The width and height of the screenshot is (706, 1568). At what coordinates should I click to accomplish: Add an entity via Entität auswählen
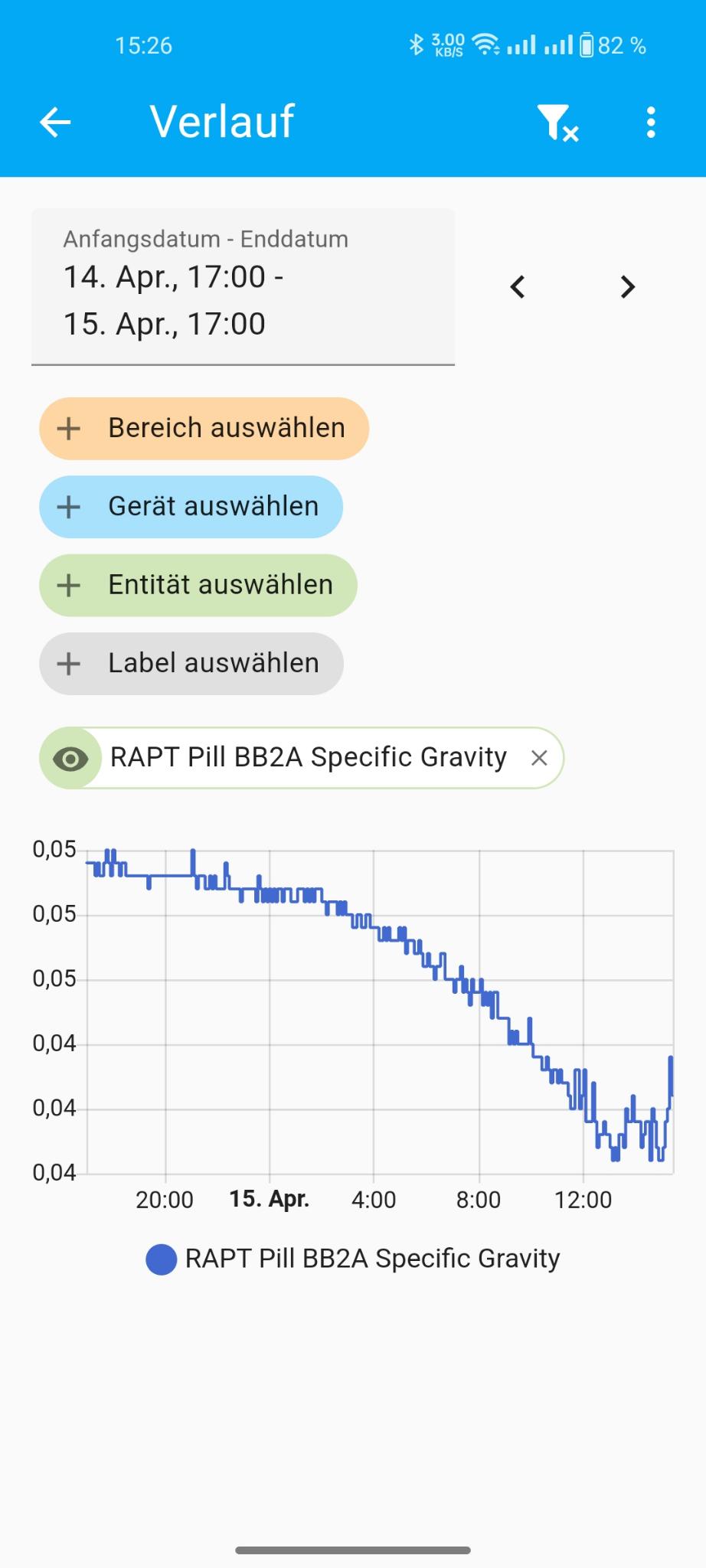point(198,585)
